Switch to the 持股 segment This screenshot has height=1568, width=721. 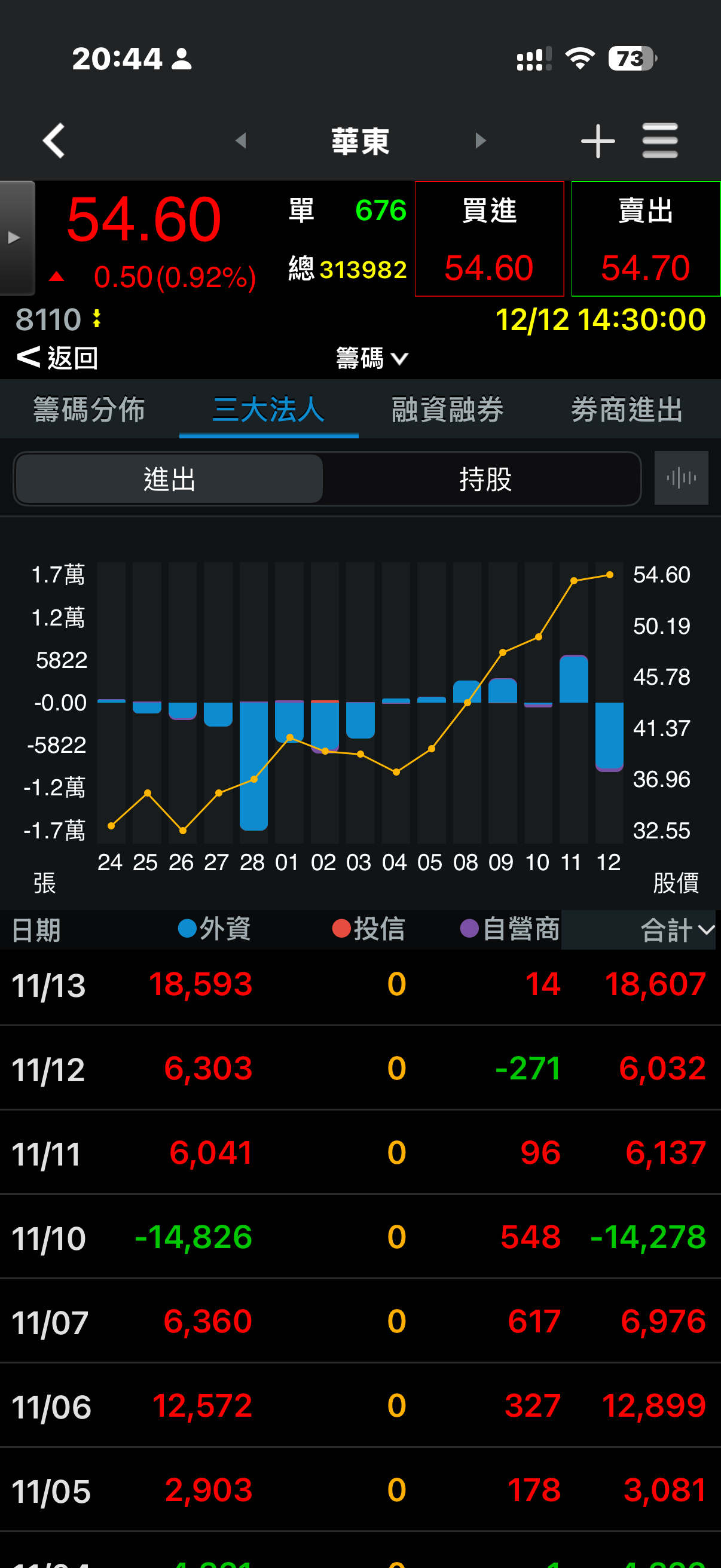click(485, 479)
